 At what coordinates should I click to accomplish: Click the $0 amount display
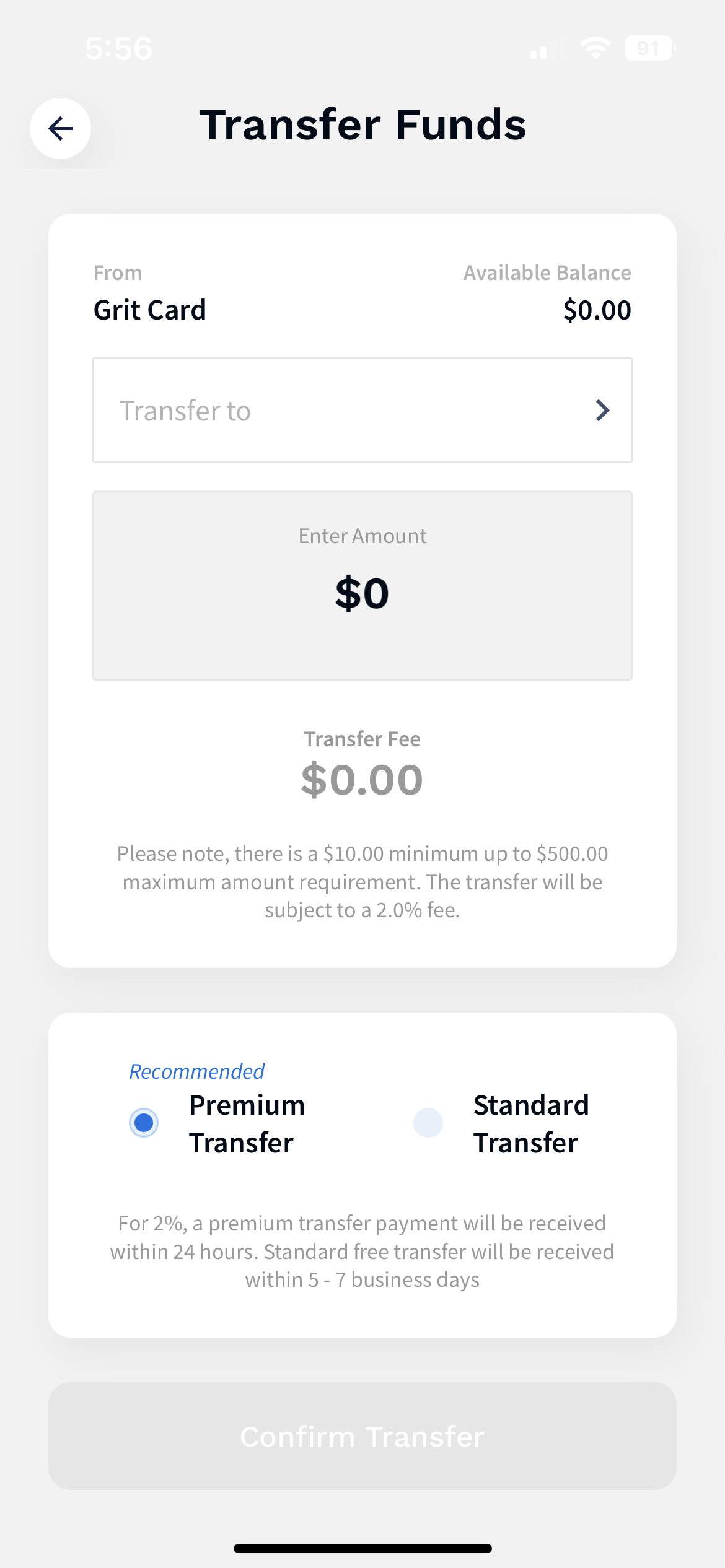362,593
